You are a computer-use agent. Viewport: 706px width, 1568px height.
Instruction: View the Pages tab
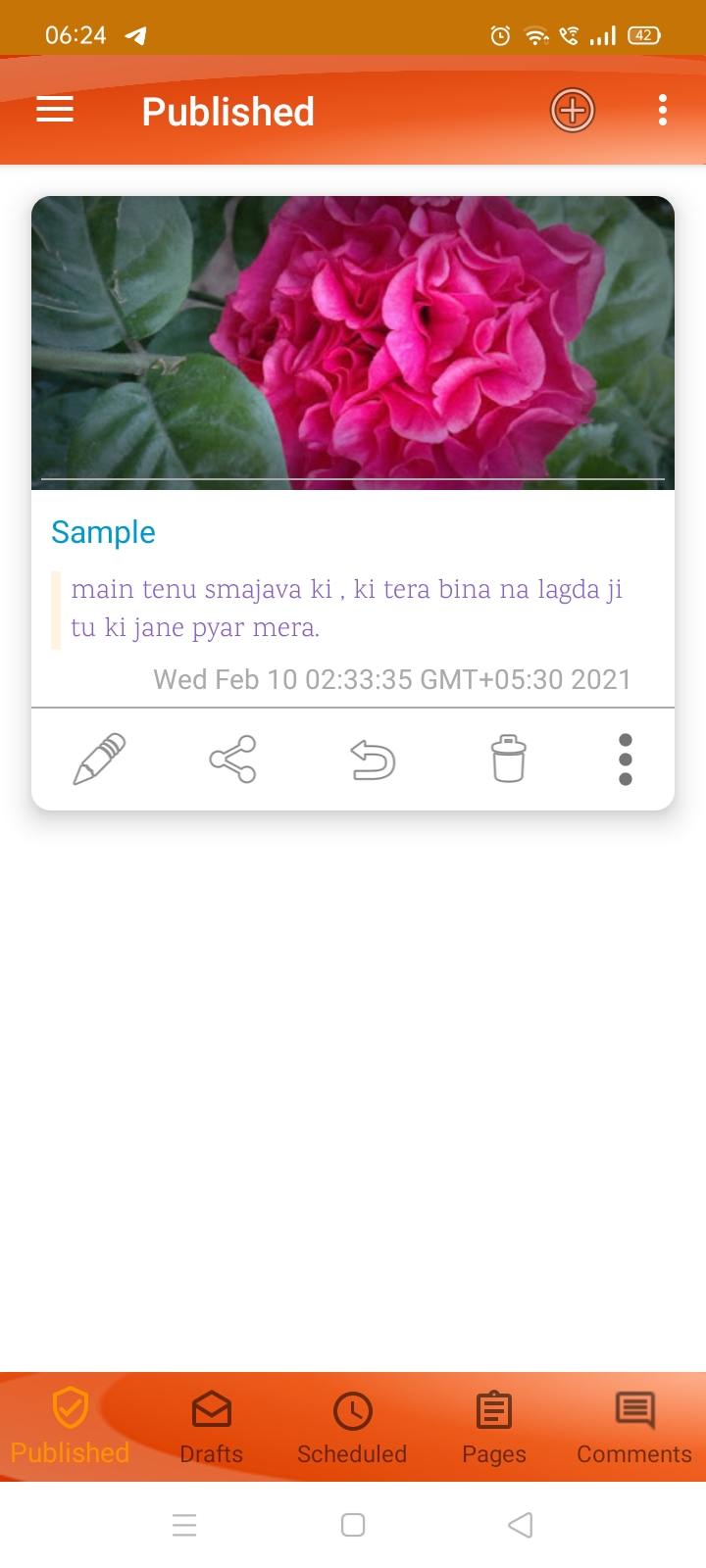[494, 1427]
